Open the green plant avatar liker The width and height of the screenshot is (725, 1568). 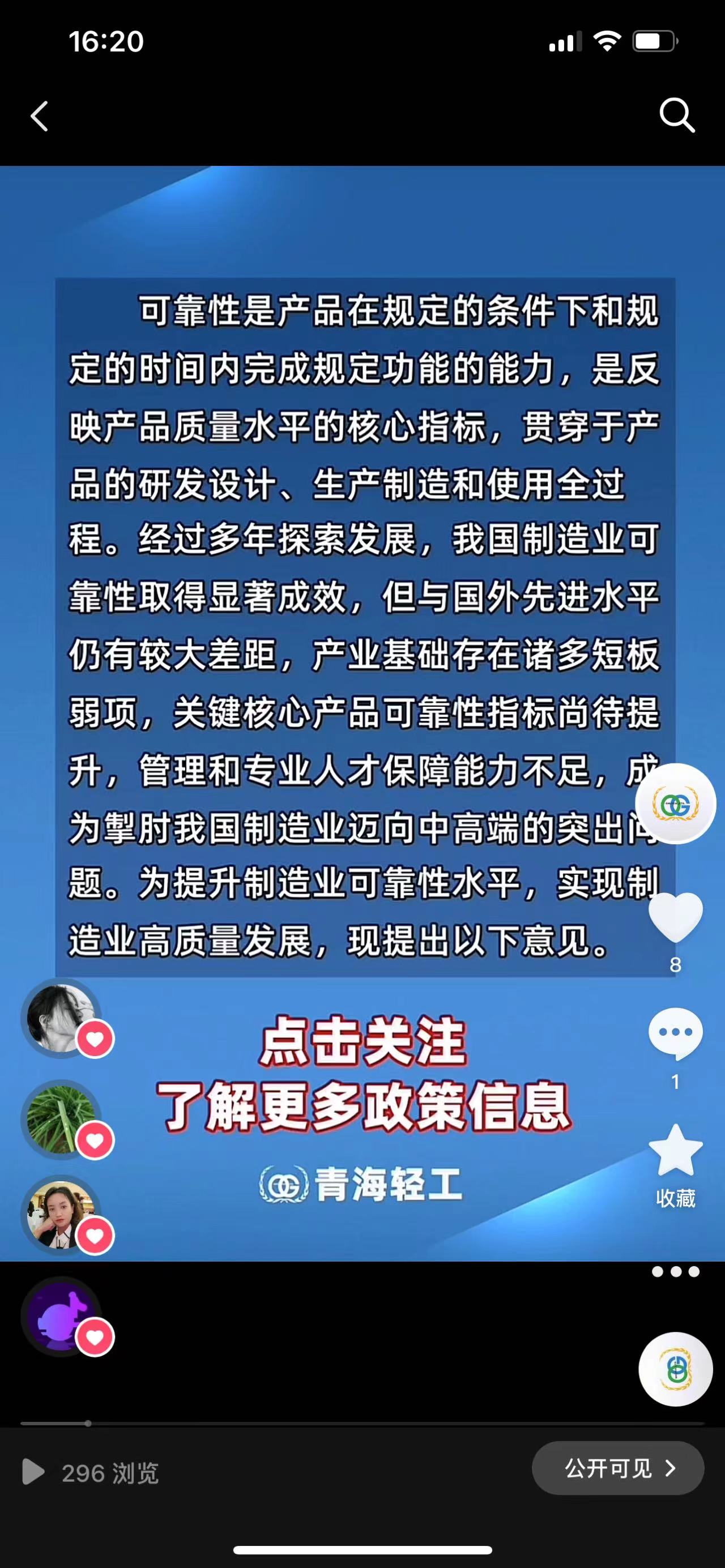coord(61,1119)
